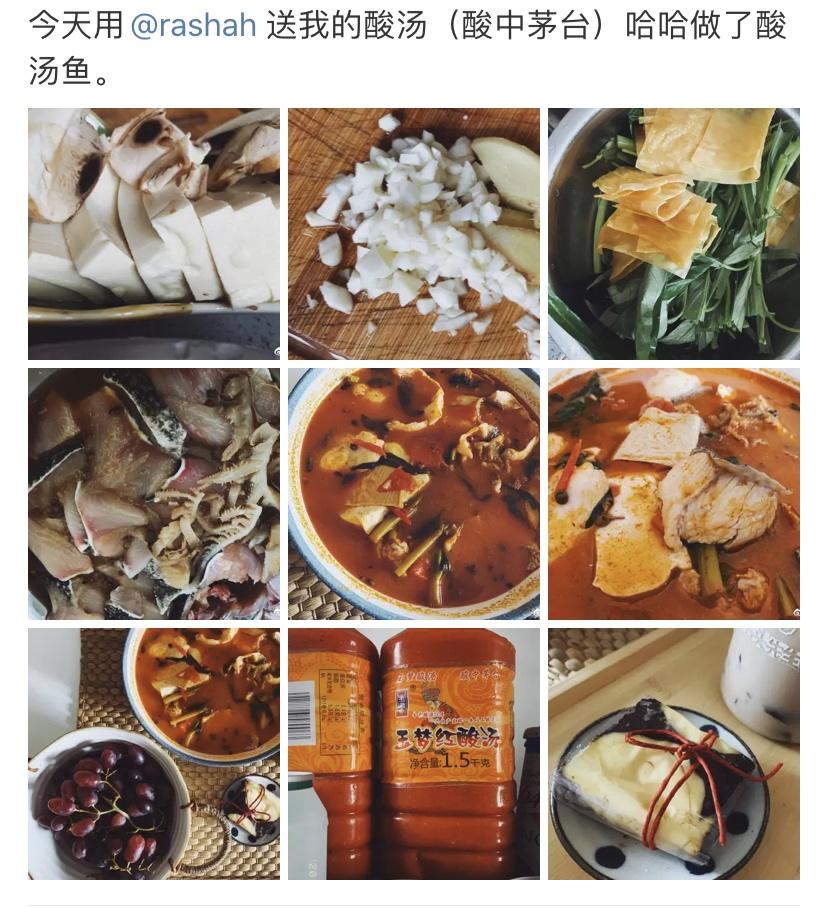View the red sour soup bottles photo
This screenshot has width=828, height=908.
point(414,754)
